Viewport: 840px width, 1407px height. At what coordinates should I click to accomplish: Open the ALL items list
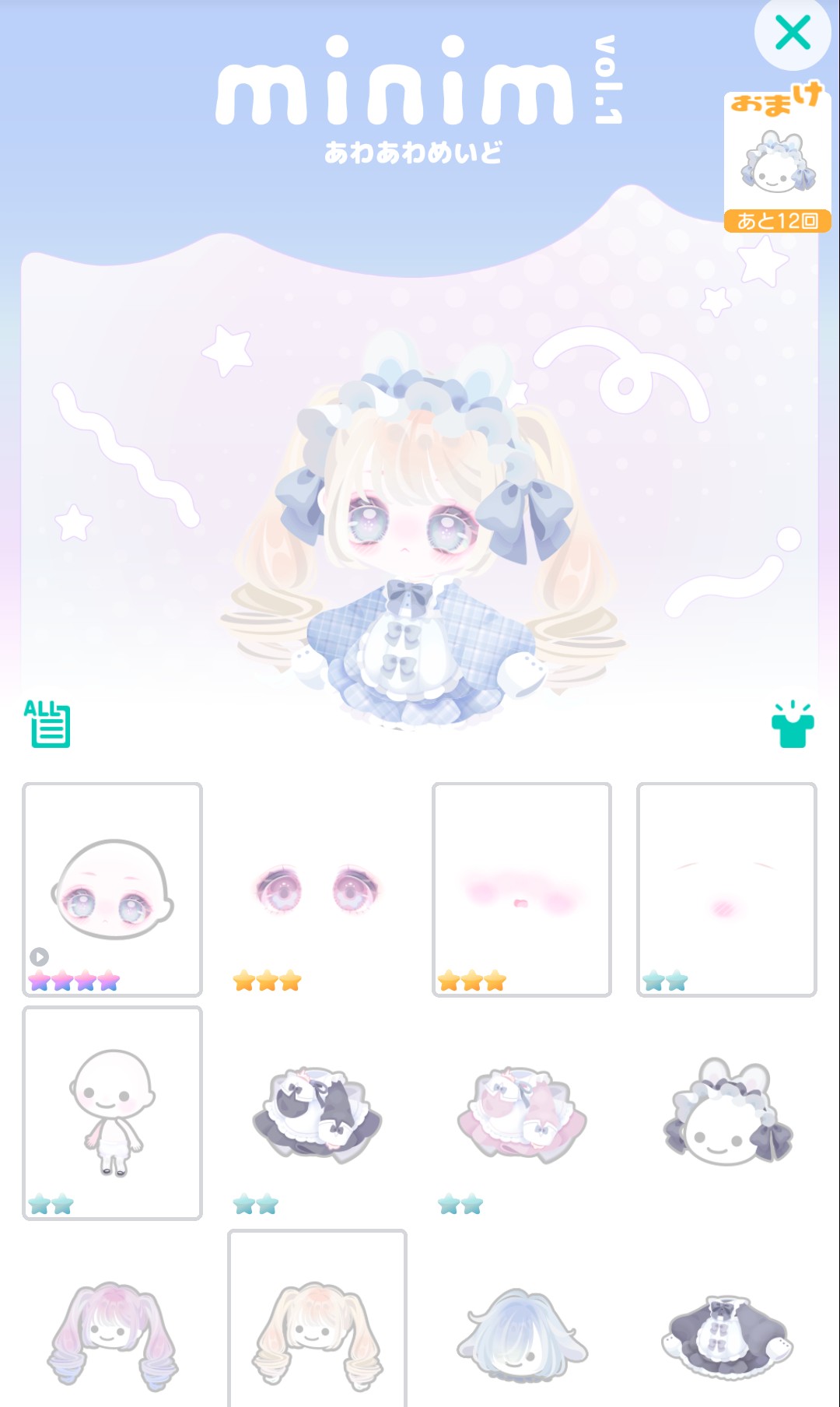(x=47, y=724)
